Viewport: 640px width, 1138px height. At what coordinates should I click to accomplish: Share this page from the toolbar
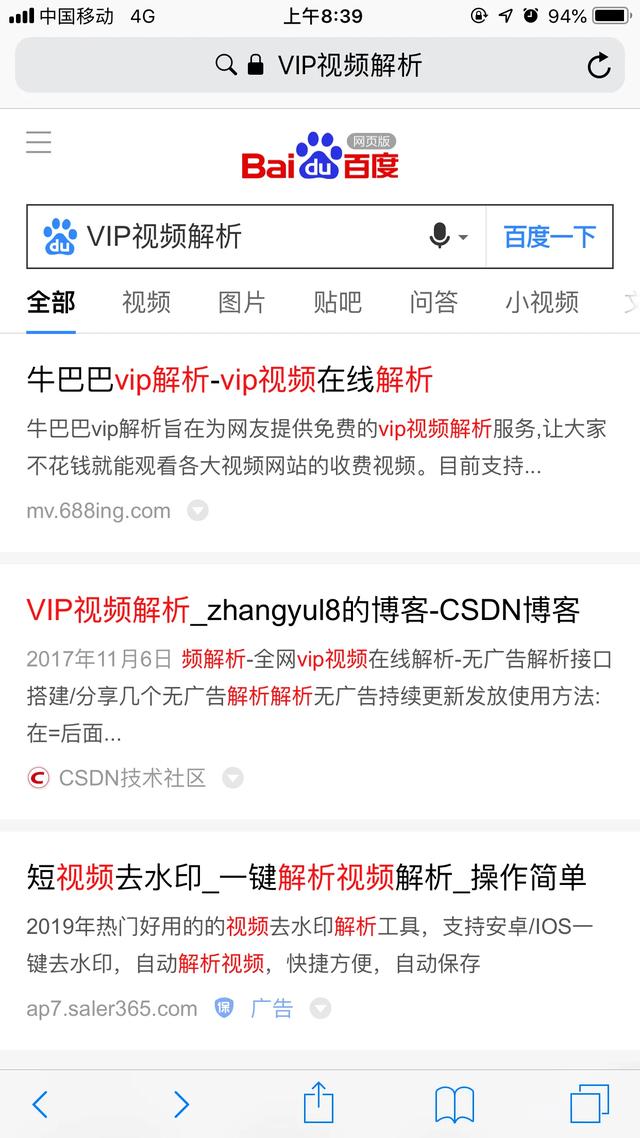point(318,1103)
